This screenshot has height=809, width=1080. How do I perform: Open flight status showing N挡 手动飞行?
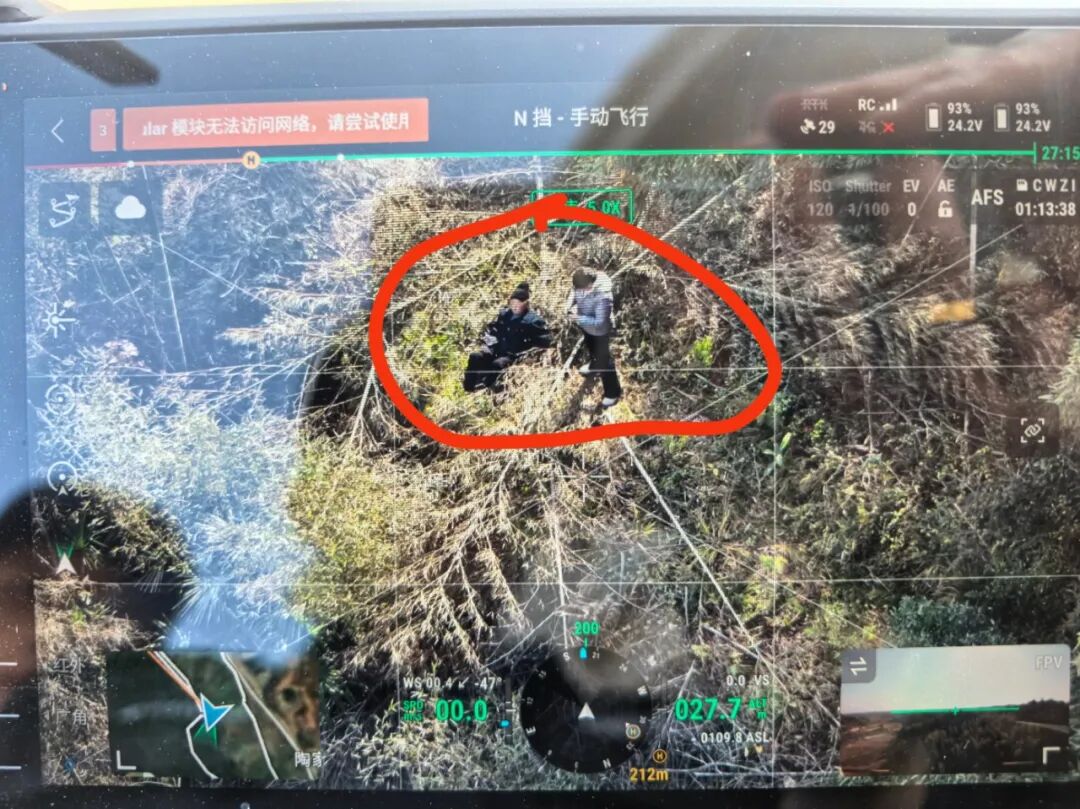581,116
